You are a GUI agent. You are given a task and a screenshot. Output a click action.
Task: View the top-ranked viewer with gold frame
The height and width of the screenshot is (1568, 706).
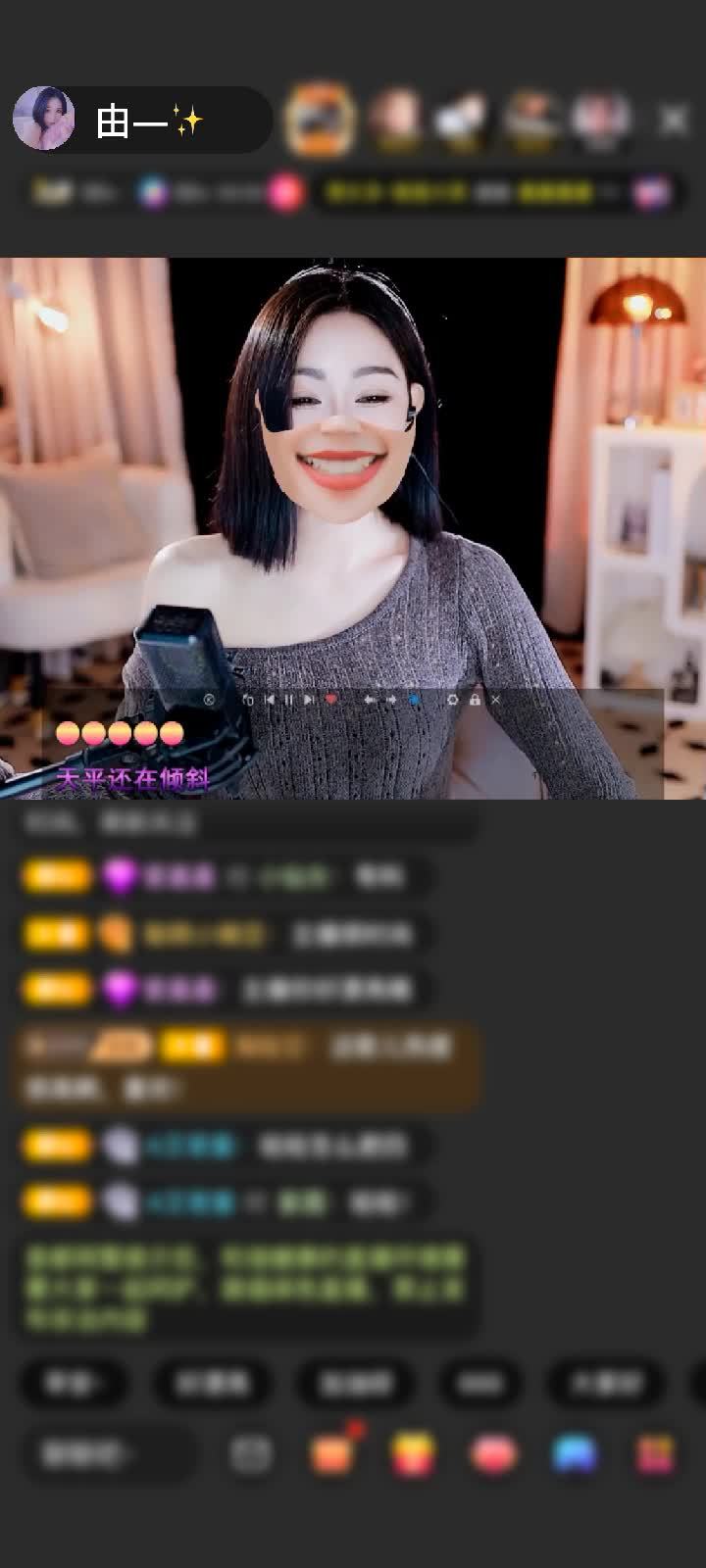[x=320, y=119]
